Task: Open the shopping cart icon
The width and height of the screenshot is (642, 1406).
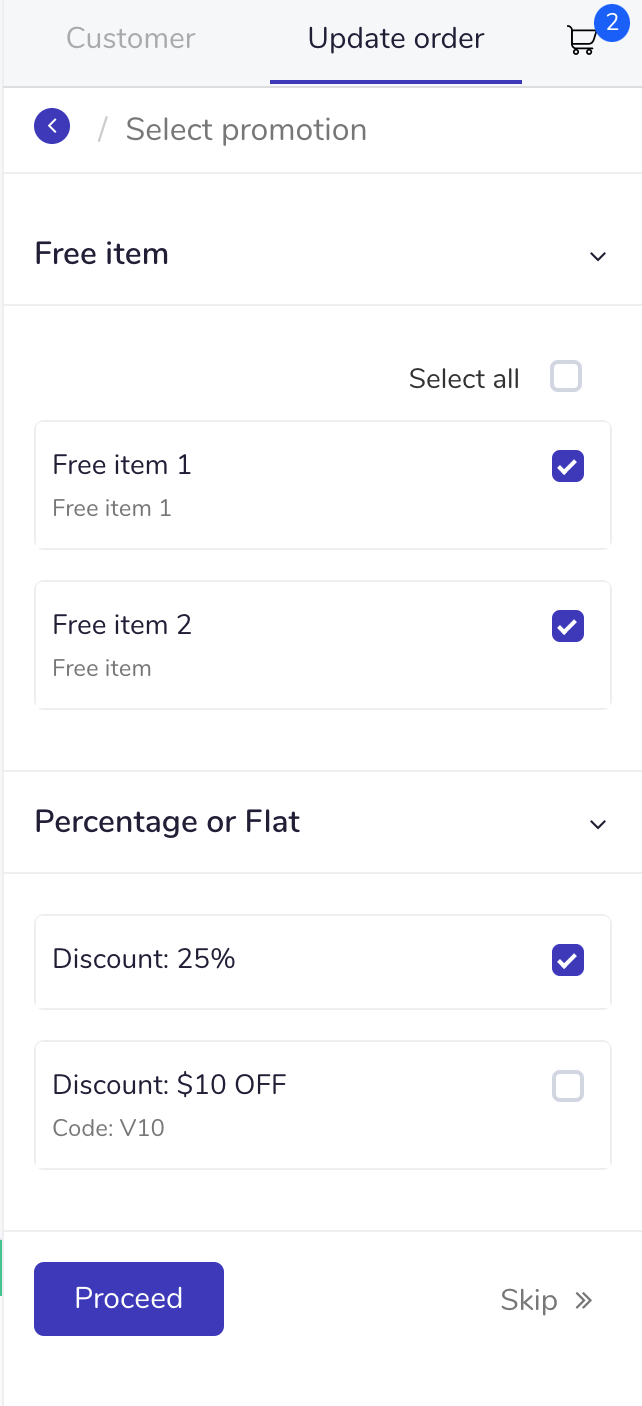Action: (582, 40)
